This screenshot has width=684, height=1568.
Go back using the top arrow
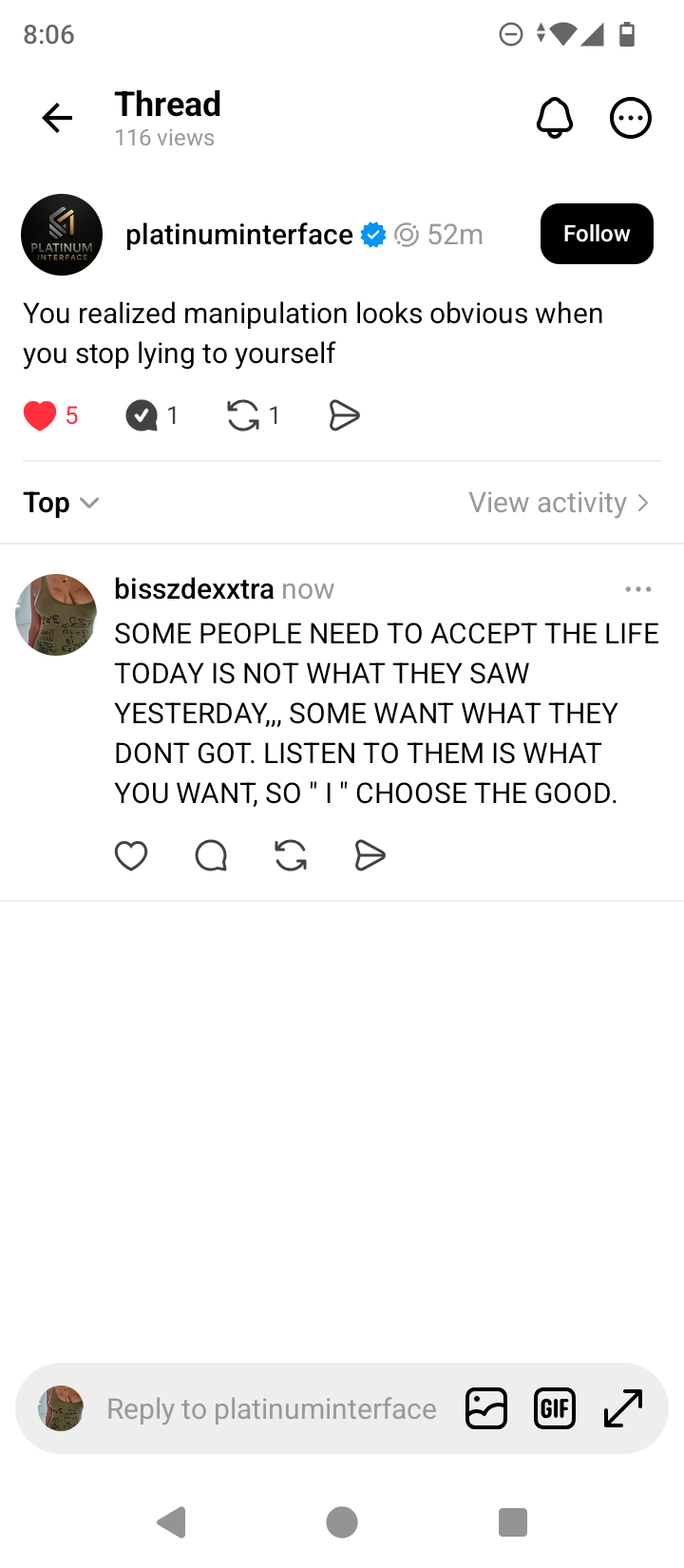coord(57,118)
